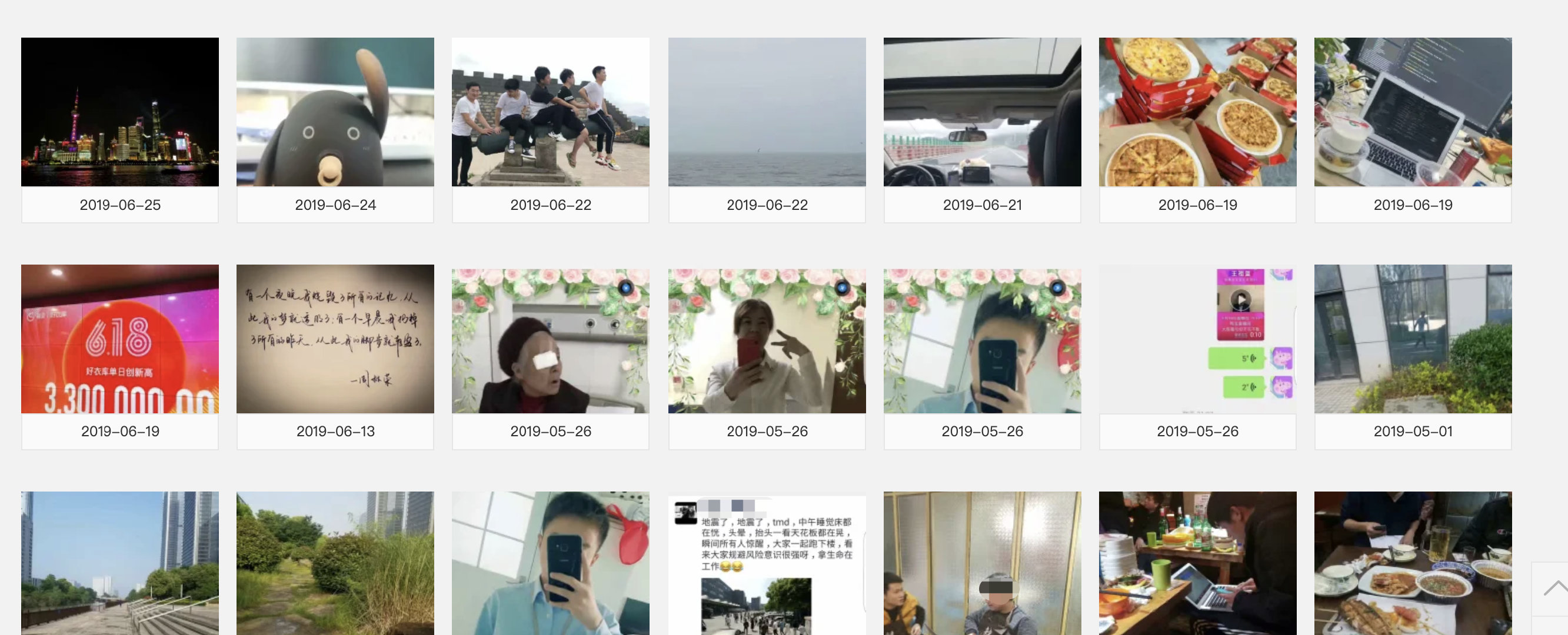
Task: Open the group photo on the wall 2019-06-22
Action: (x=550, y=112)
